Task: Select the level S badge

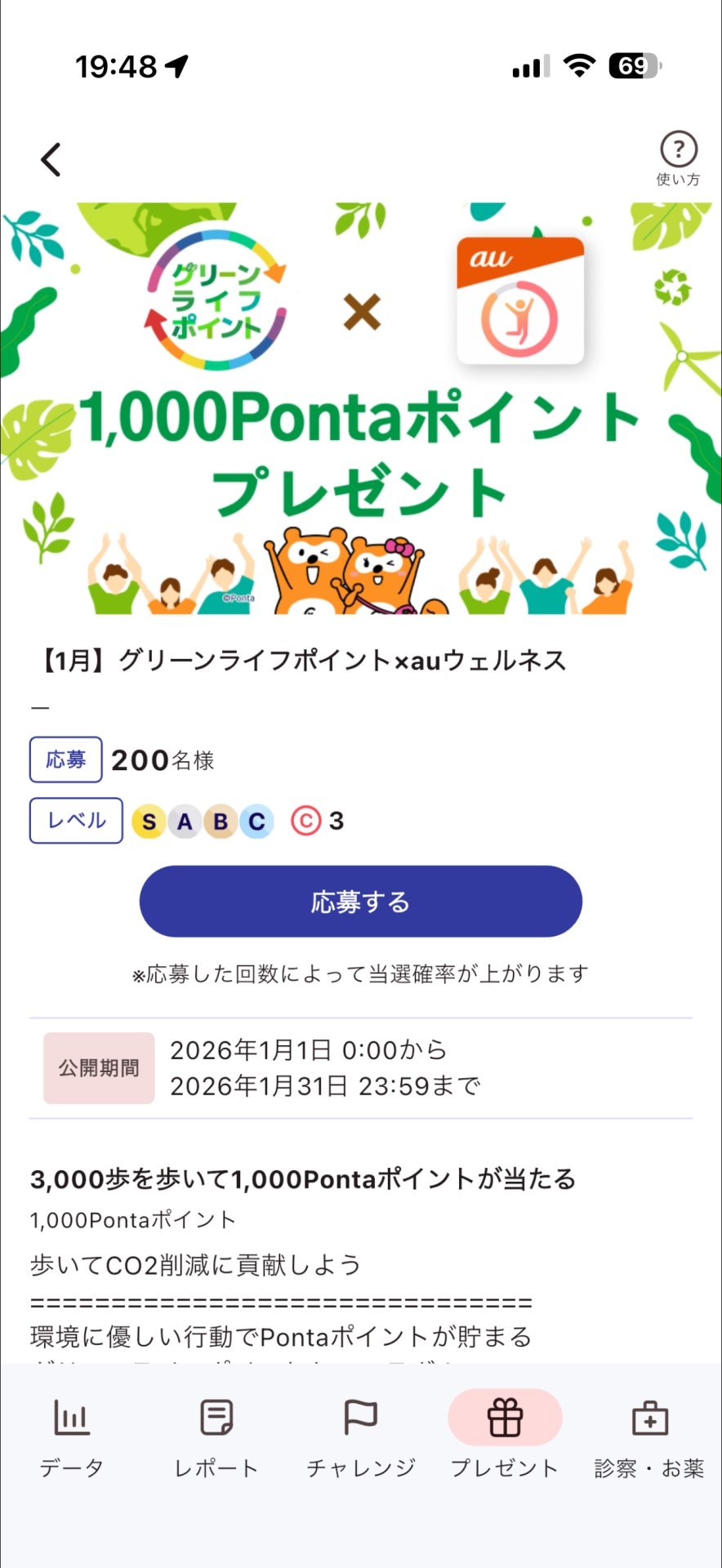Action: tap(149, 821)
